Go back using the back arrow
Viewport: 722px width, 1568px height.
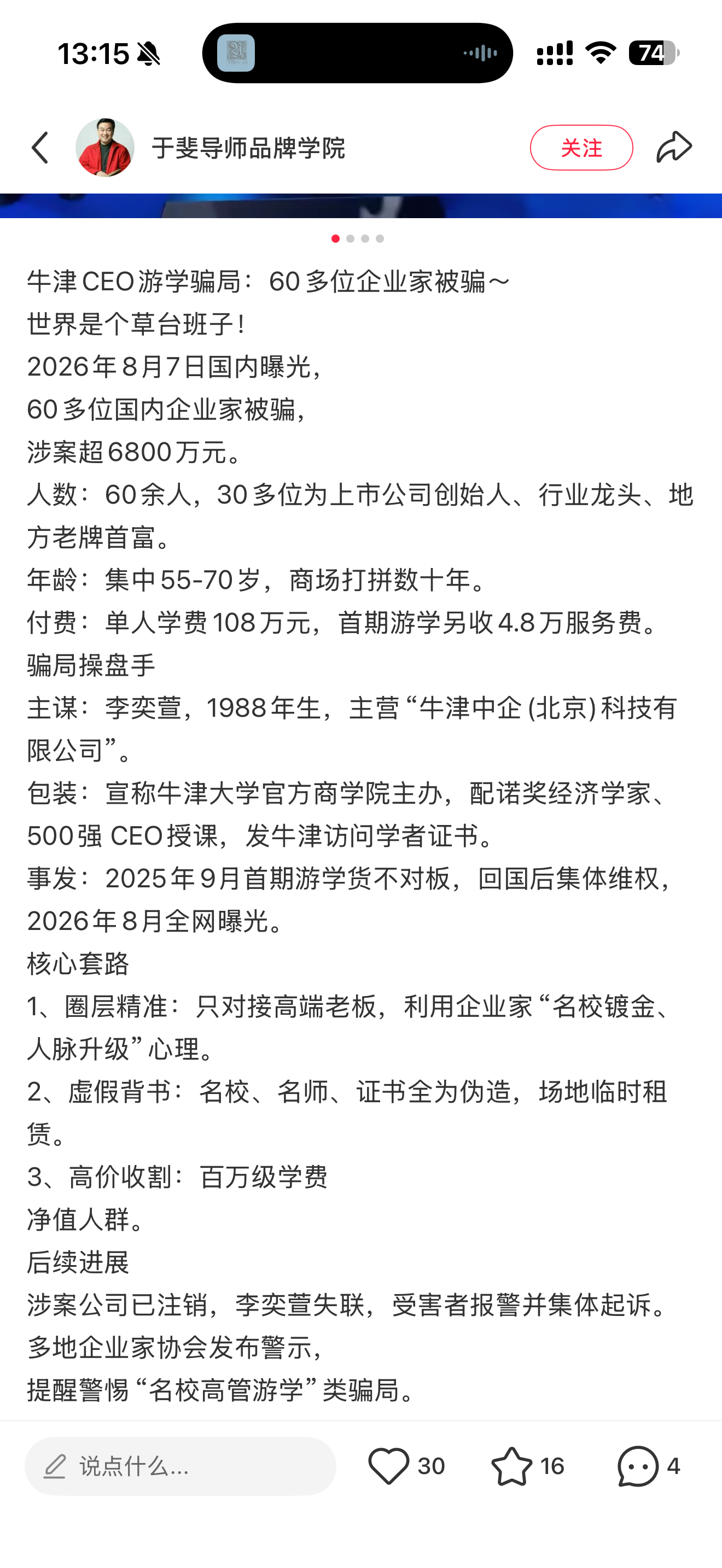[x=40, y=148]
